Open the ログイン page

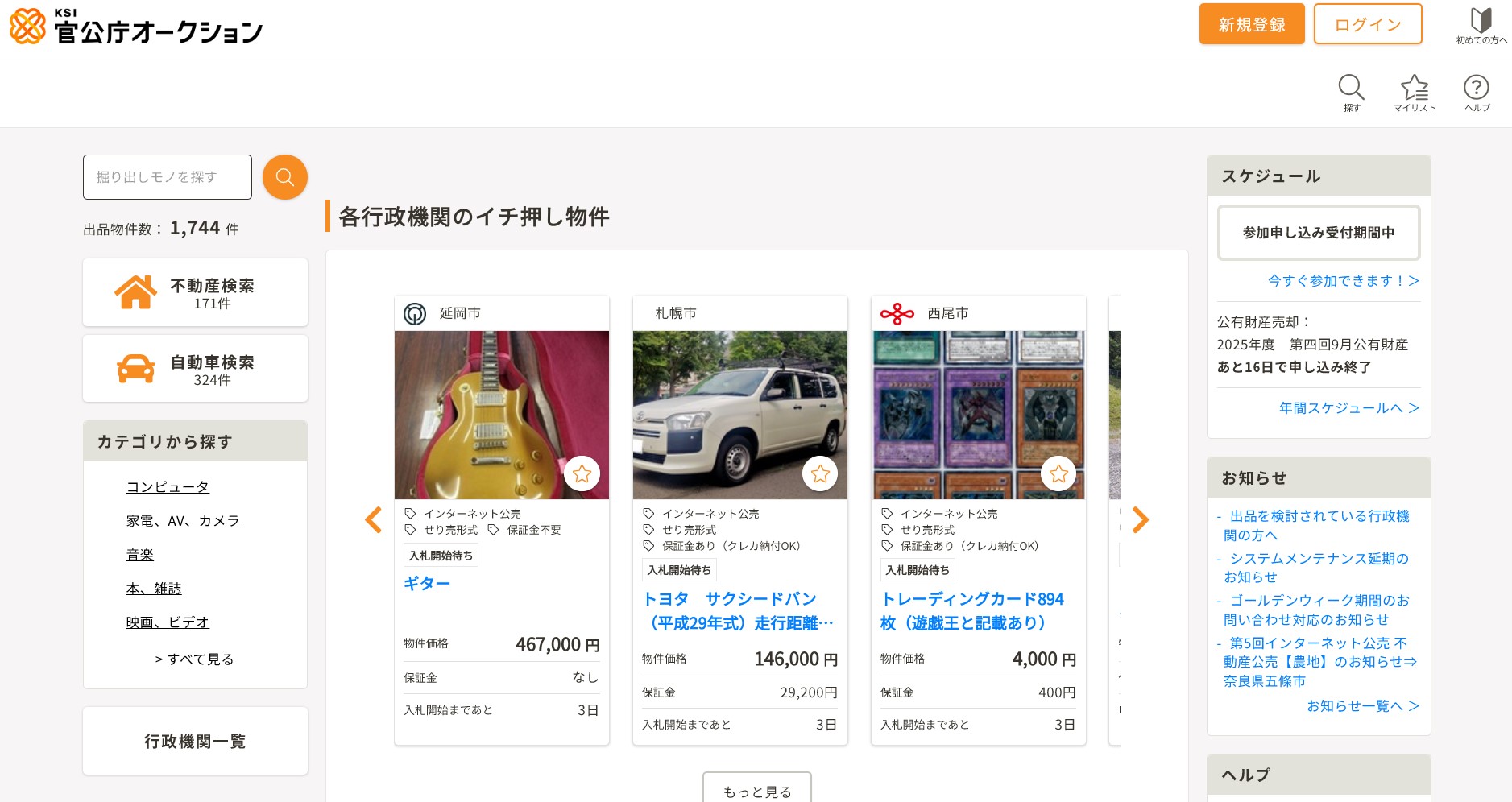point(1367,24)
